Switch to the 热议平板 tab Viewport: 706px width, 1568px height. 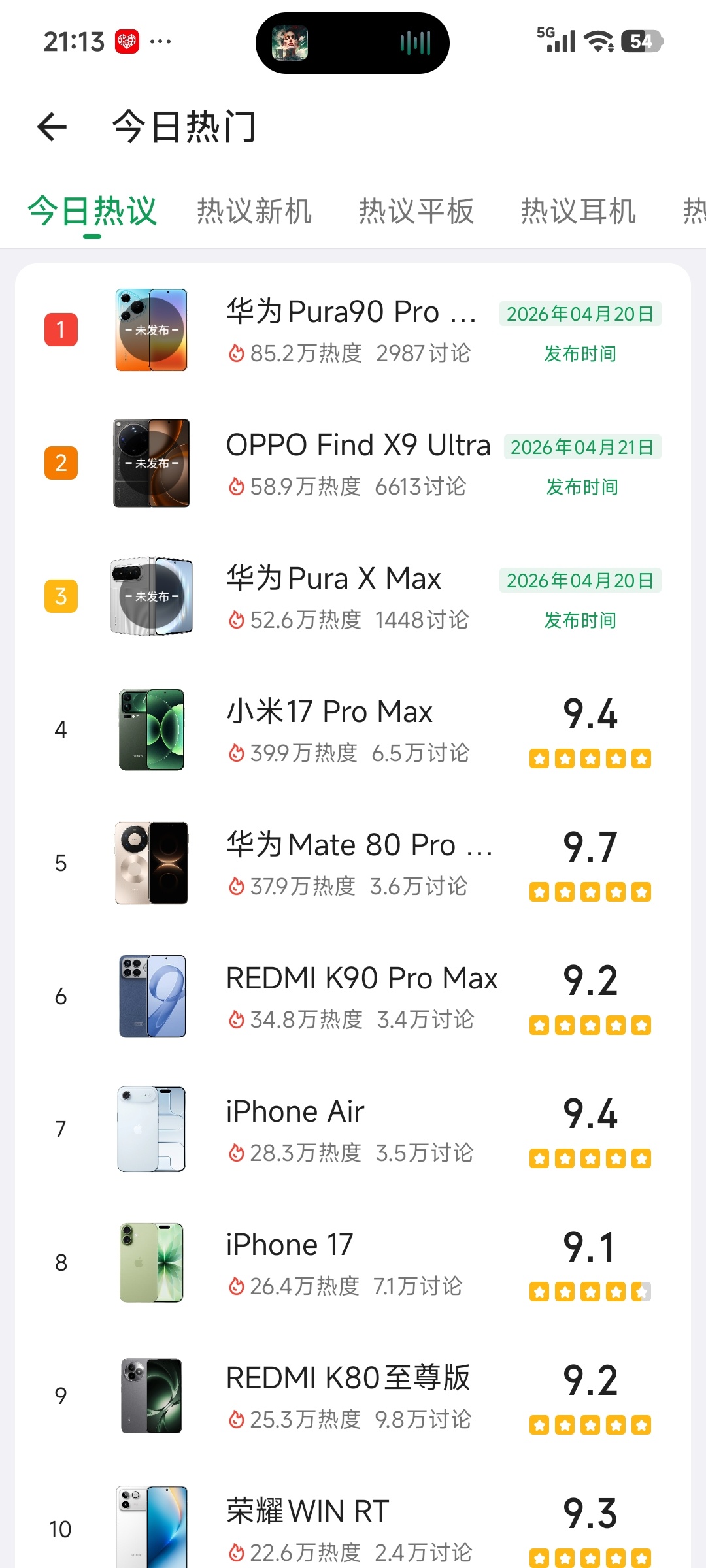coord(415,210)
